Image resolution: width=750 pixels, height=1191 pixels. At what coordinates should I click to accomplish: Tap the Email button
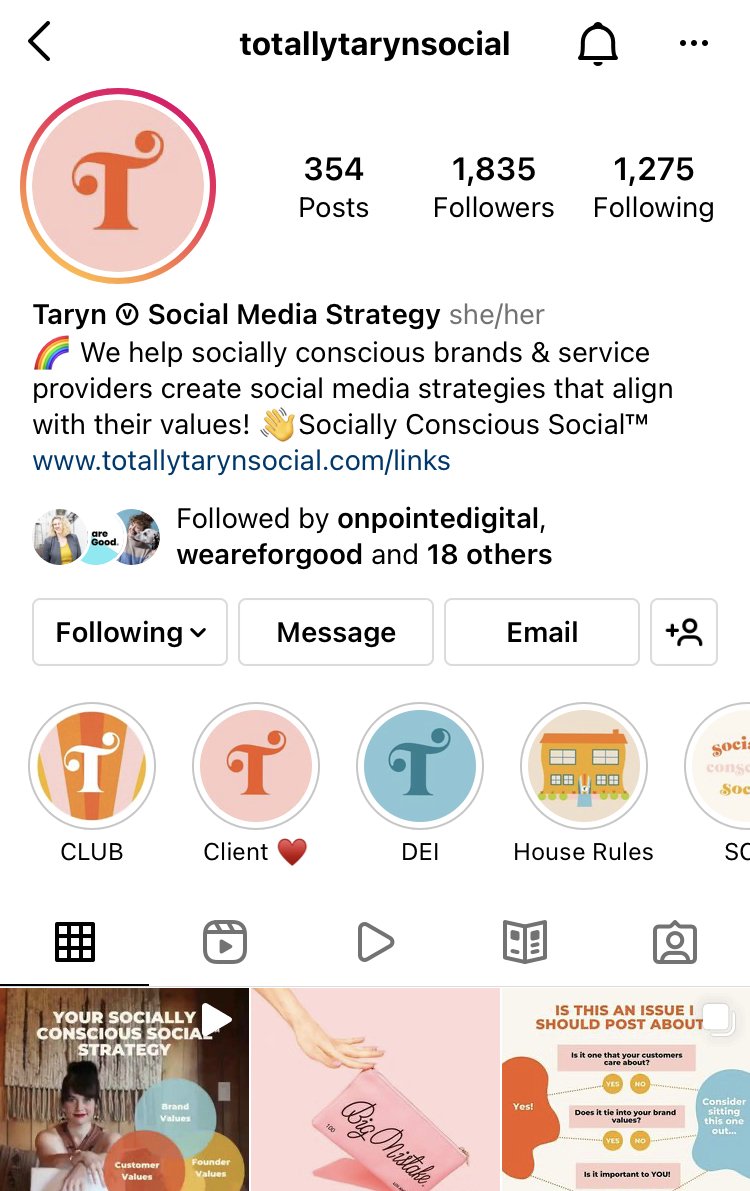pos(542,632)
